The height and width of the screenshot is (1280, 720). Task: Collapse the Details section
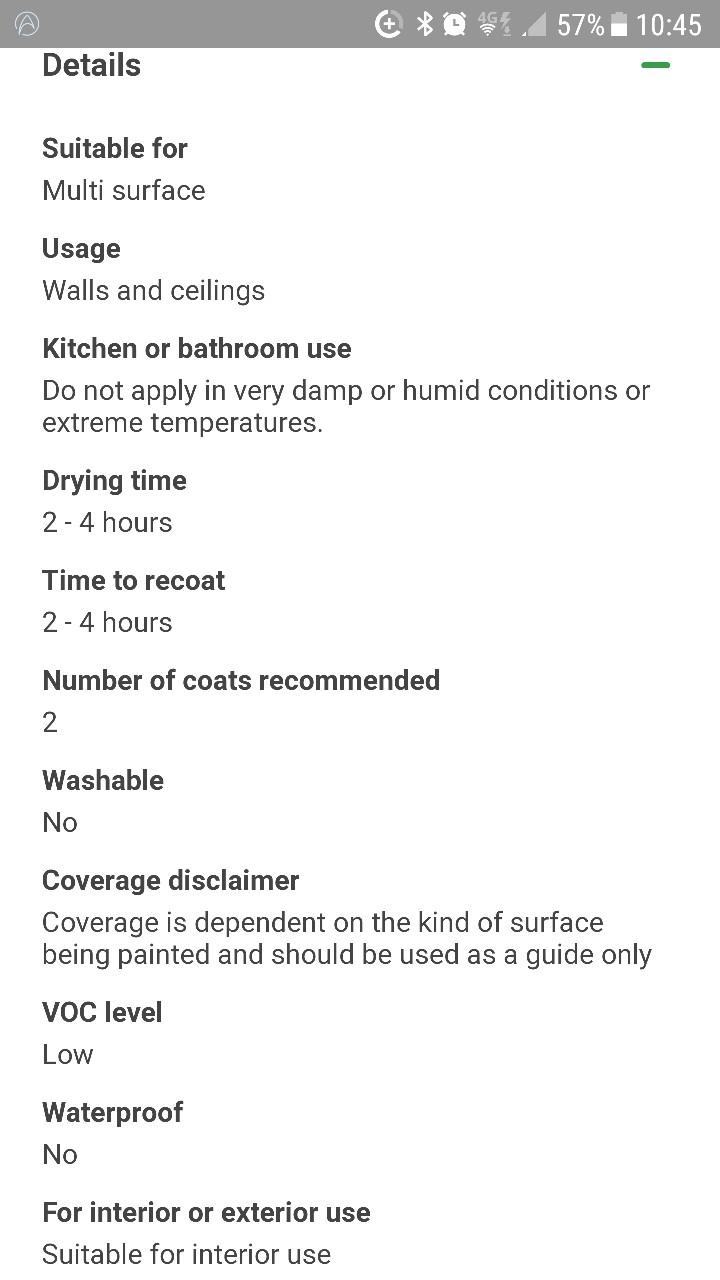[x=655, y=66]
